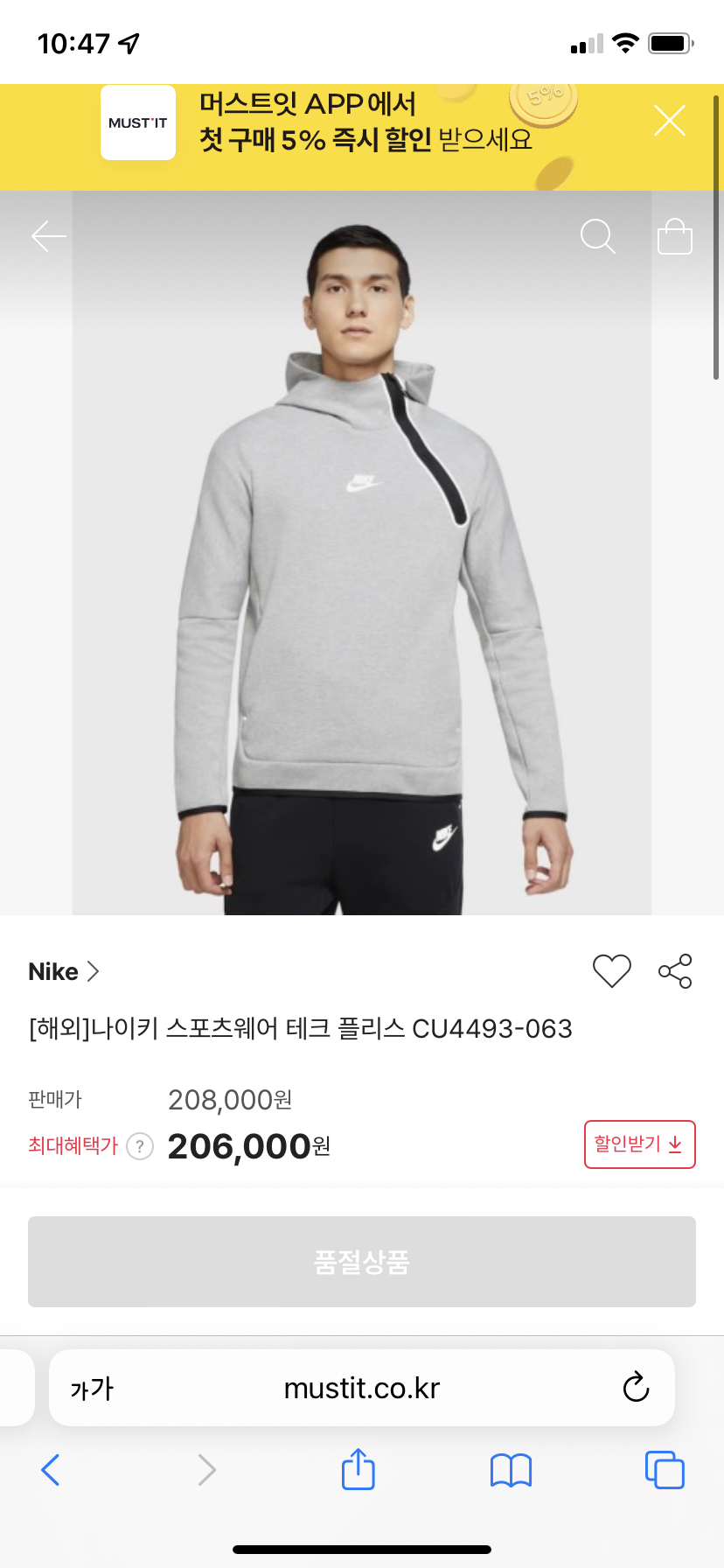Open the 가가 text size menu
Screen dimensions: 724x1568
[x=92, y=1389]
